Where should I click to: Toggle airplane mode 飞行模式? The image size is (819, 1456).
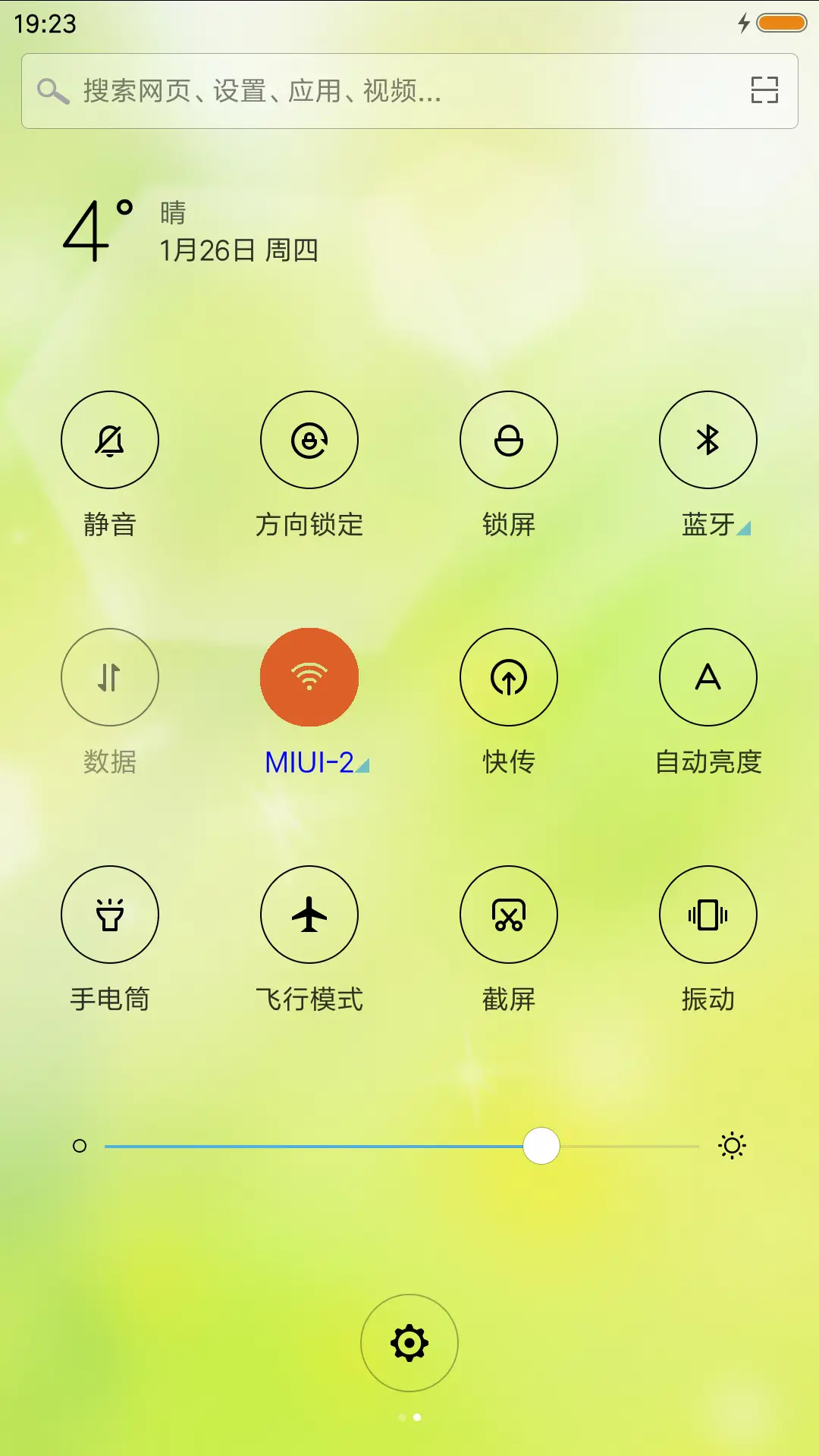pyautogui.click(x=309, y=915)
